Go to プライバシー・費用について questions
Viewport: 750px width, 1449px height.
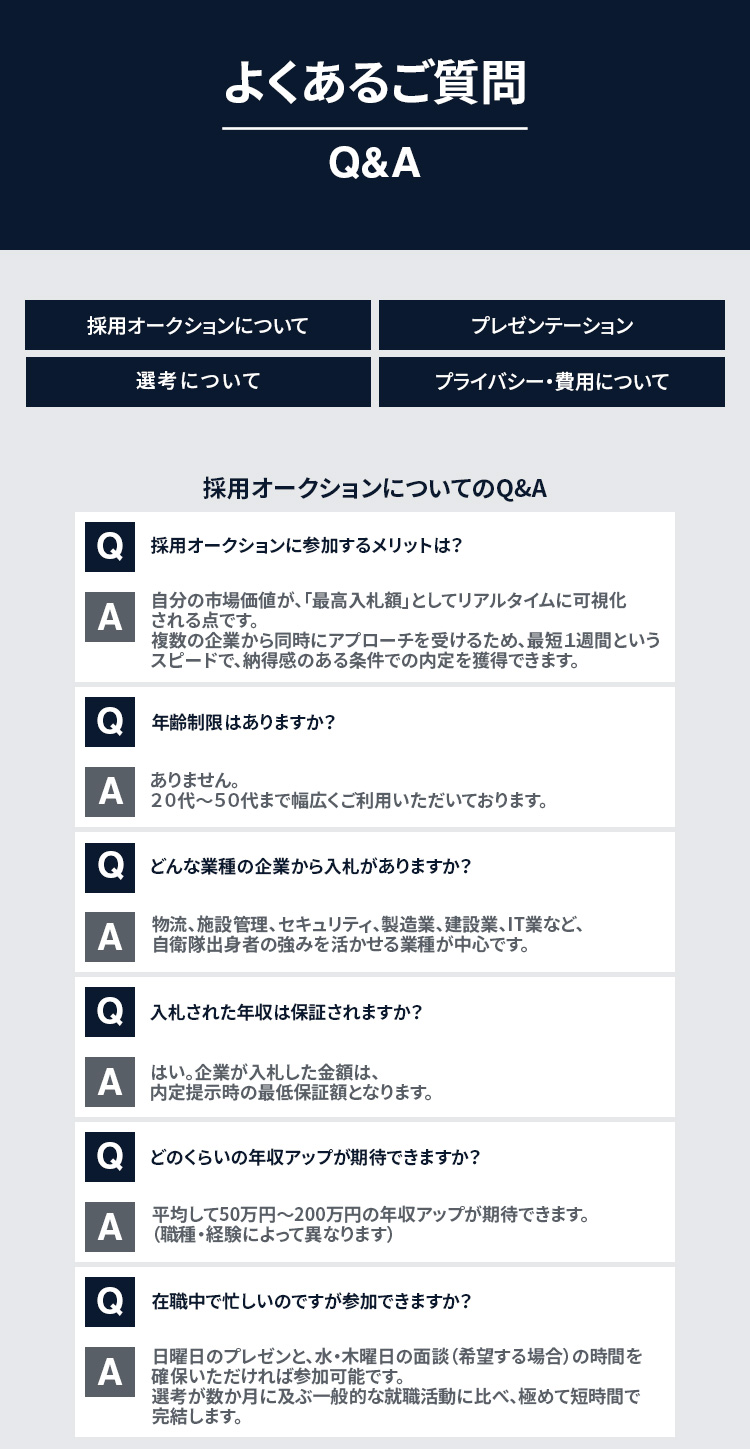tap(552, 382)
